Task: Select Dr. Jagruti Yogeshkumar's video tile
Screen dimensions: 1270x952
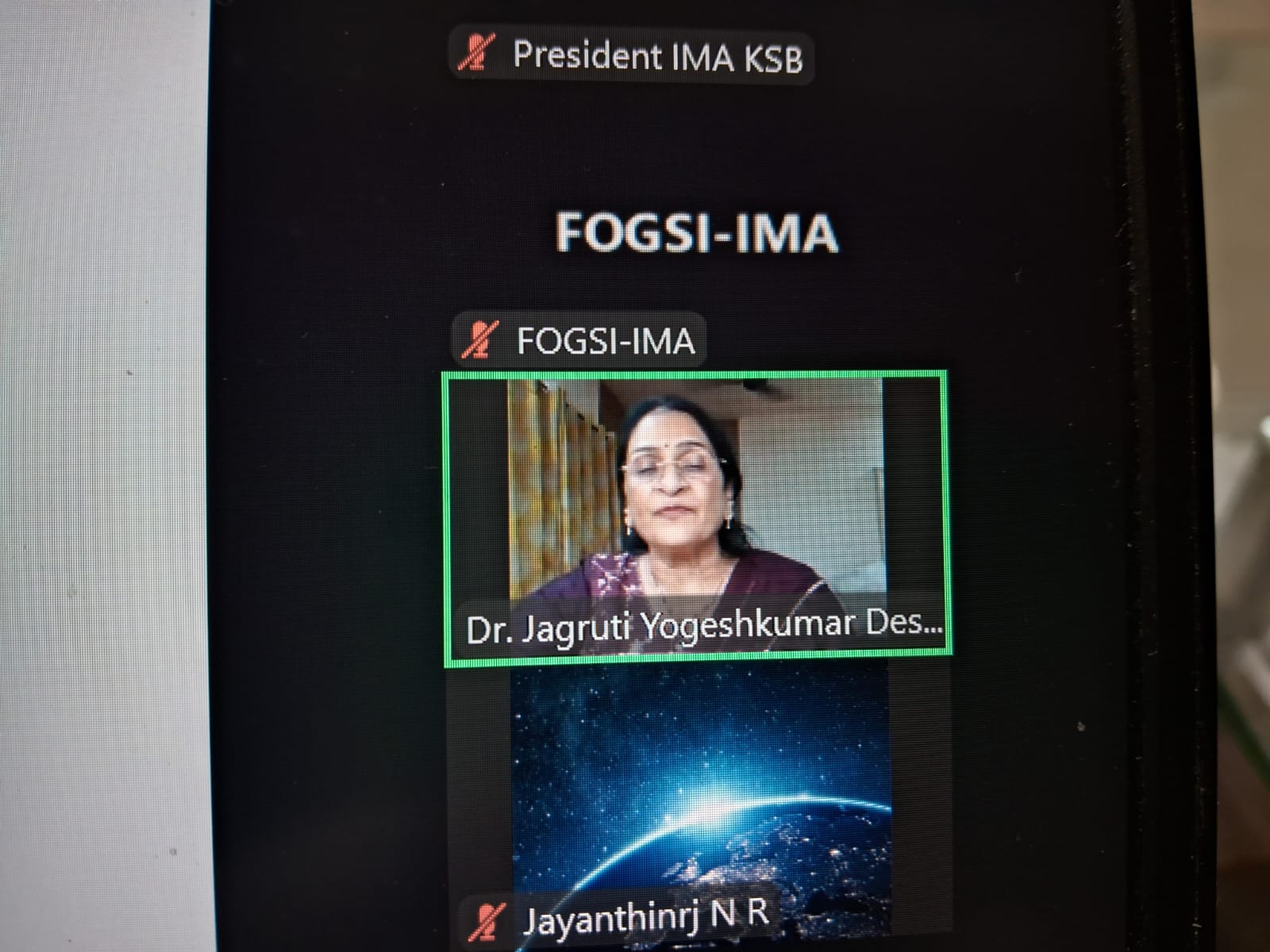Action: [696, 517]
